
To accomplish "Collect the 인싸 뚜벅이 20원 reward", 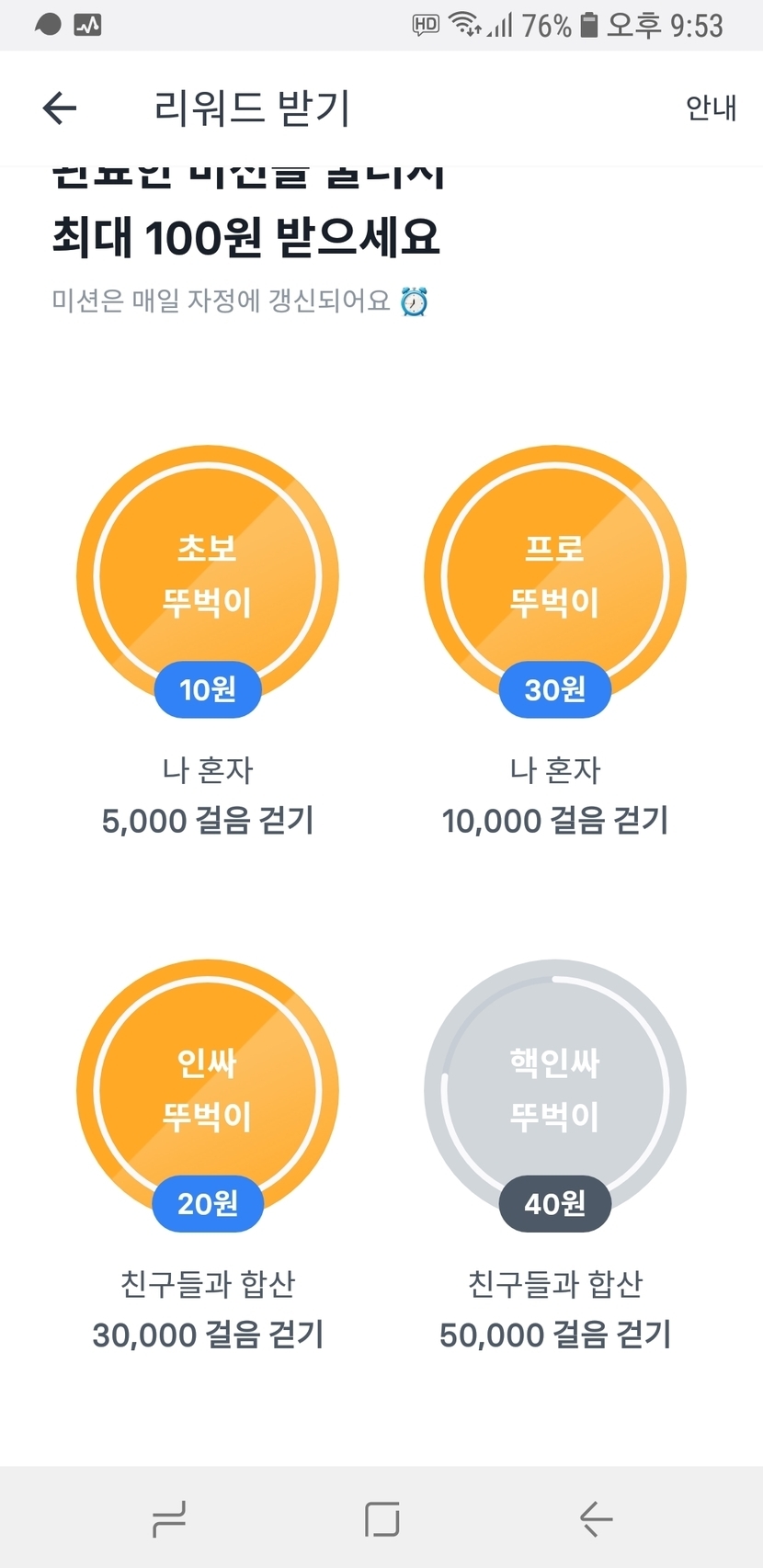I will [x=208, y=1091].
